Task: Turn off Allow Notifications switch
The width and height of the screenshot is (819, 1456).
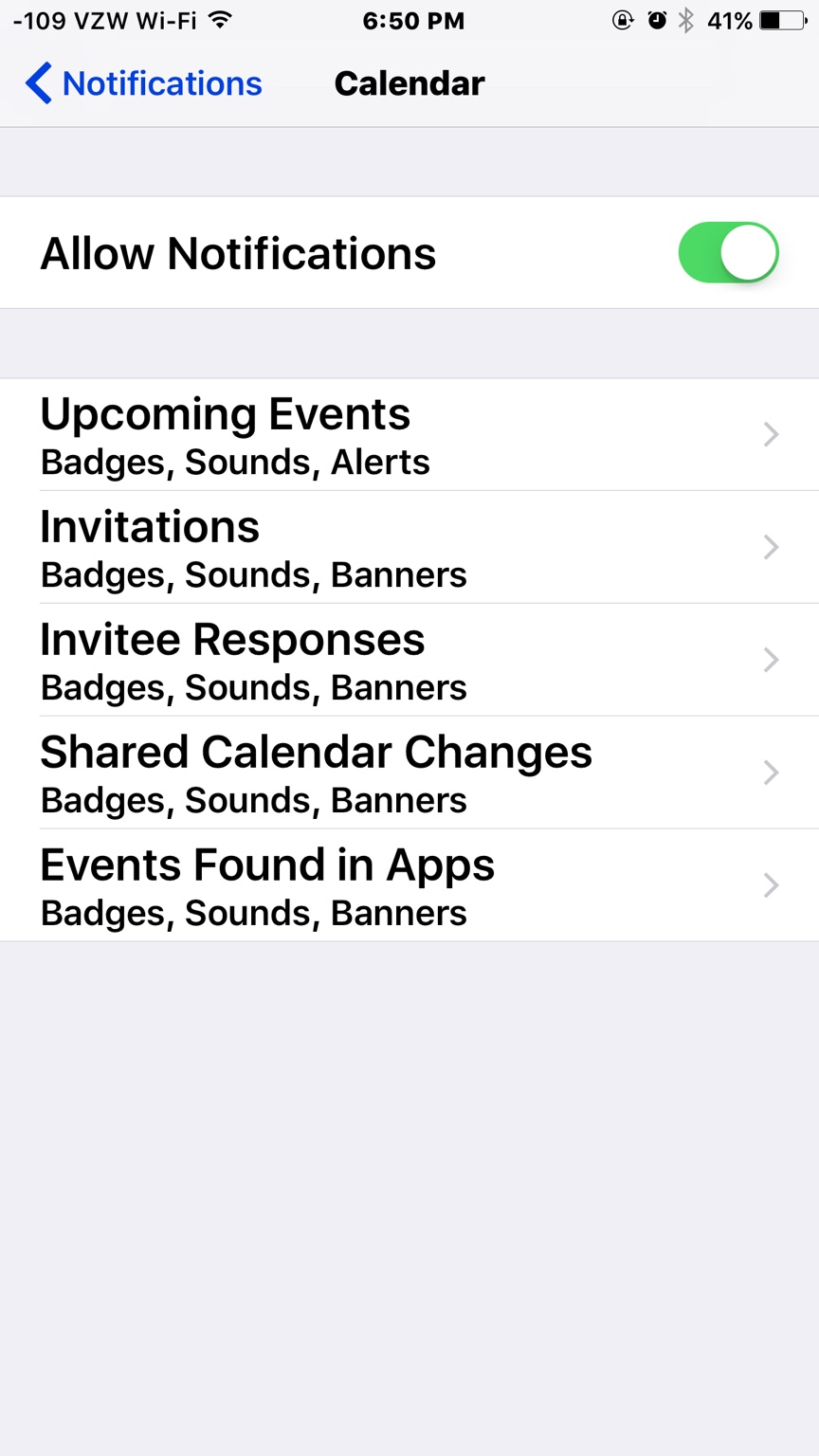Action: 728,253
